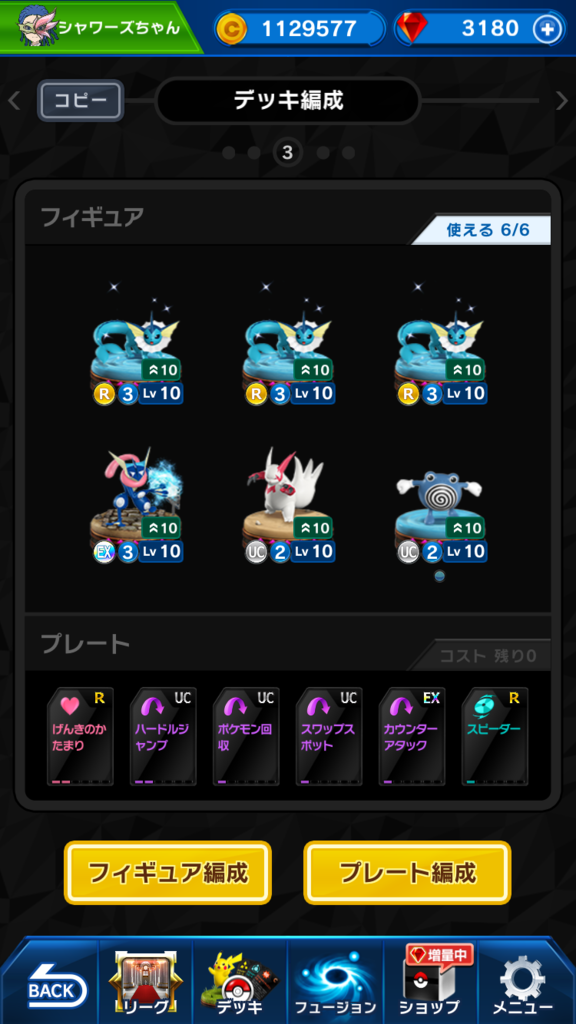Go to the next deck with right arrow
The width and height of the screenshot is (576, 1024).
pos(562,101)
